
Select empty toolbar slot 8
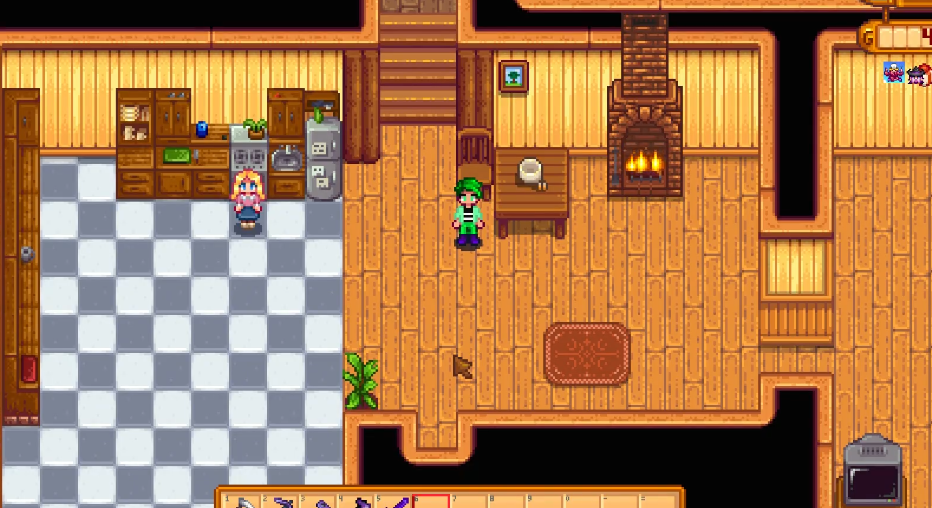point(508,502)
